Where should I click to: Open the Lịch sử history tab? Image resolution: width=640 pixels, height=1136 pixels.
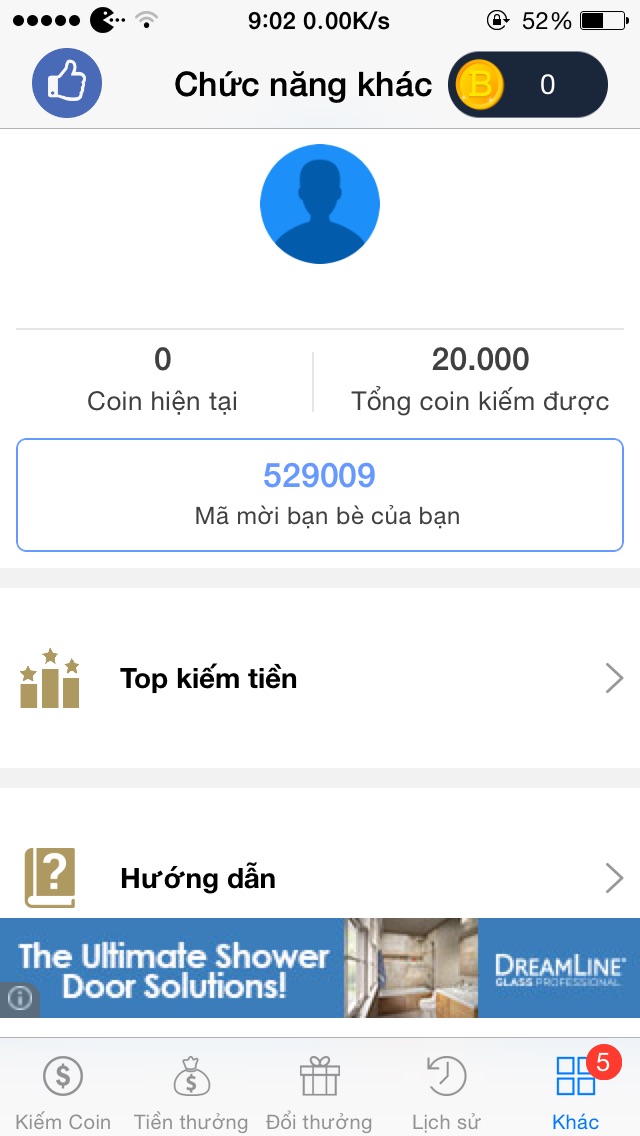pos(446,1092)
